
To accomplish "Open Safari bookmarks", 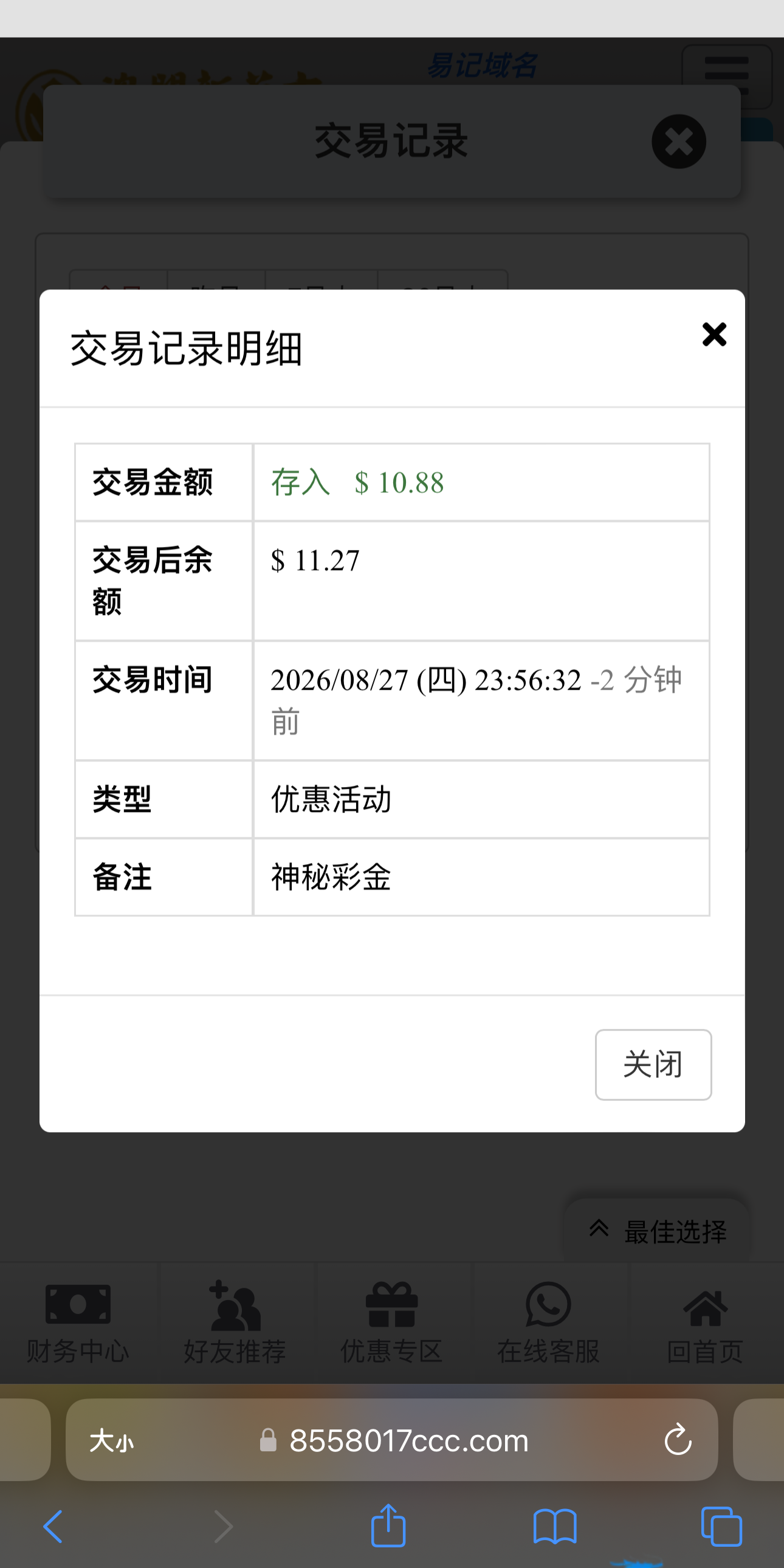I will pos(554,1527).
